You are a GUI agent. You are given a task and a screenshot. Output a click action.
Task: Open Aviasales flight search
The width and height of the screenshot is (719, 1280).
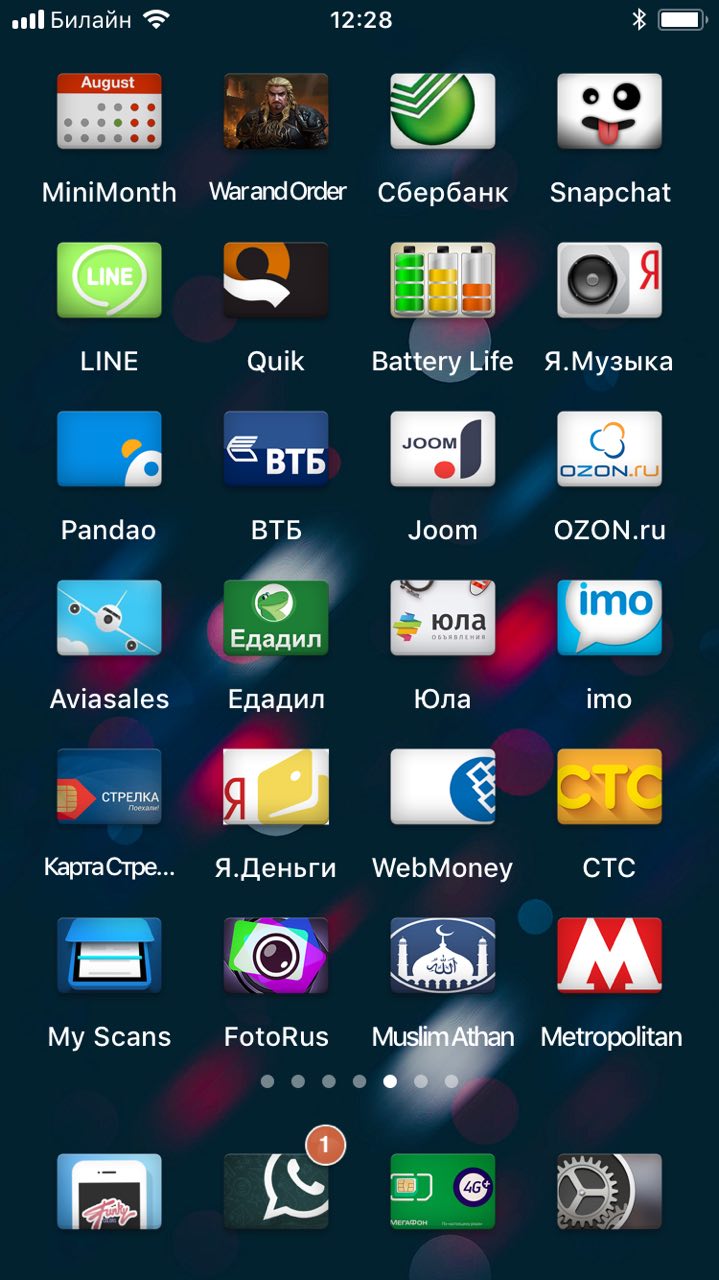click(x=109, y=618)
